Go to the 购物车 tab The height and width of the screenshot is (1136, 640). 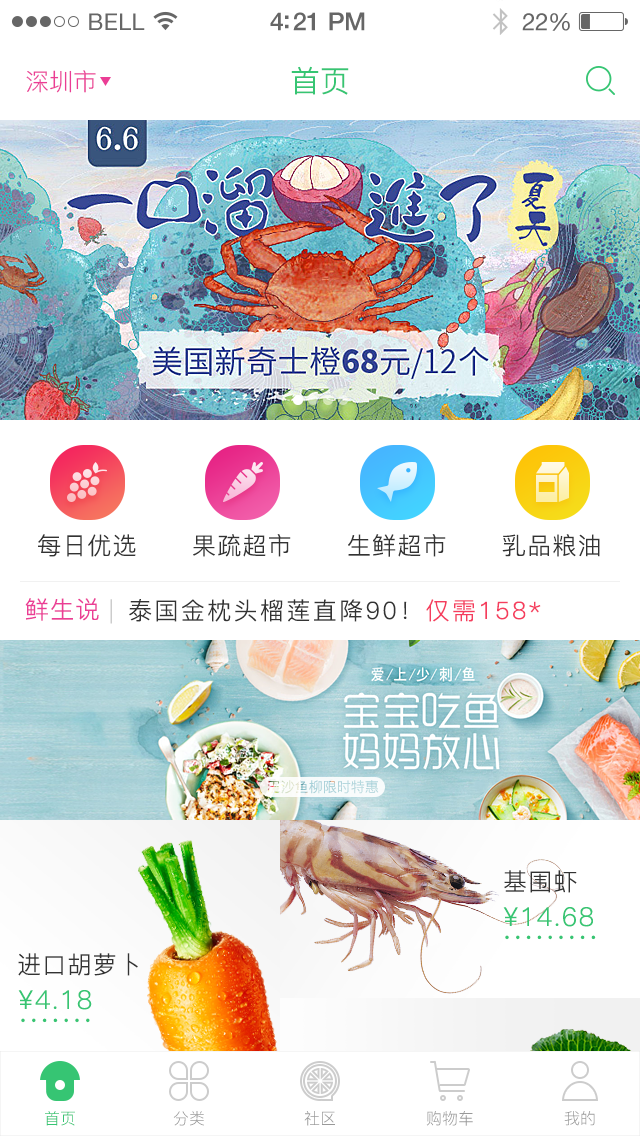[450, 1094]
